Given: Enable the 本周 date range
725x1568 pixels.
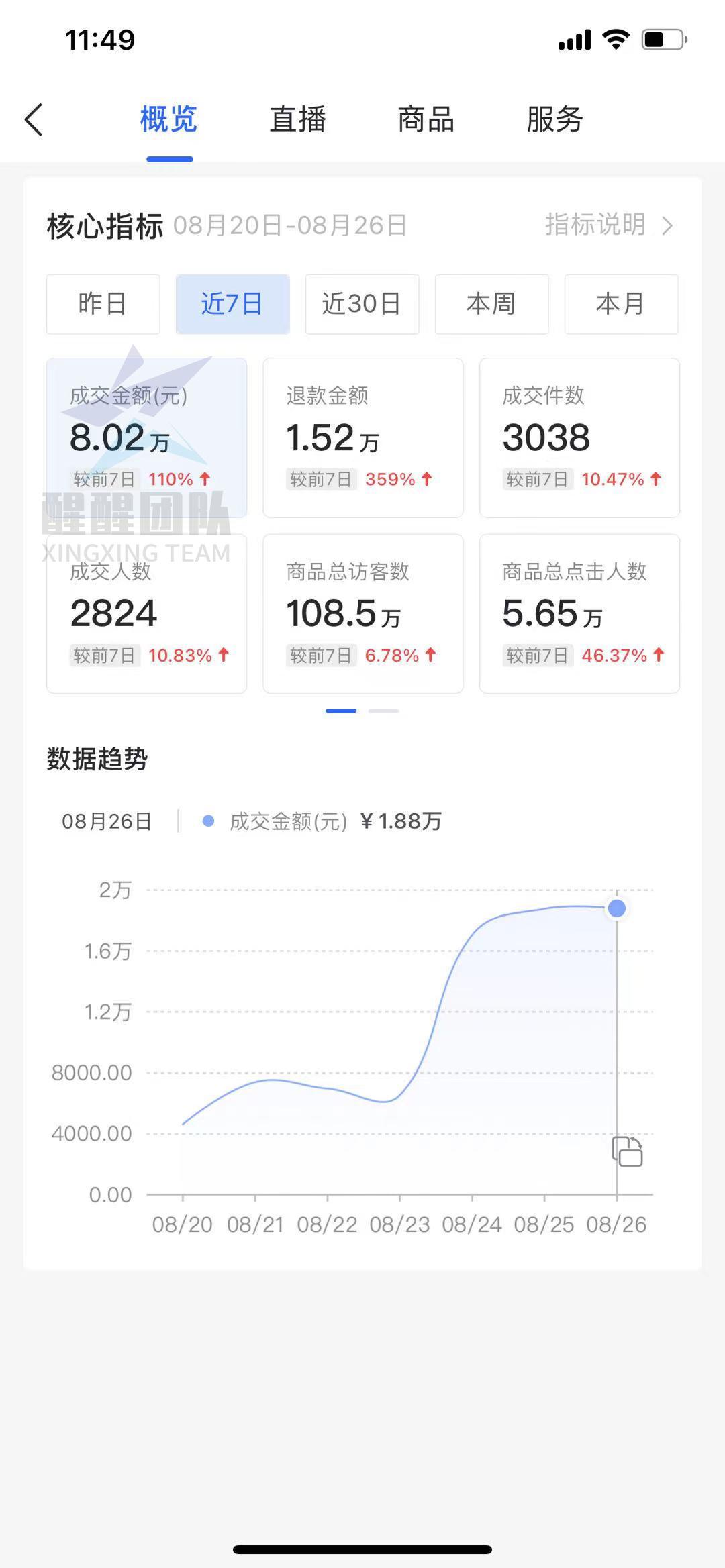Looking at the screenshot, I should (x=491, y=304).
